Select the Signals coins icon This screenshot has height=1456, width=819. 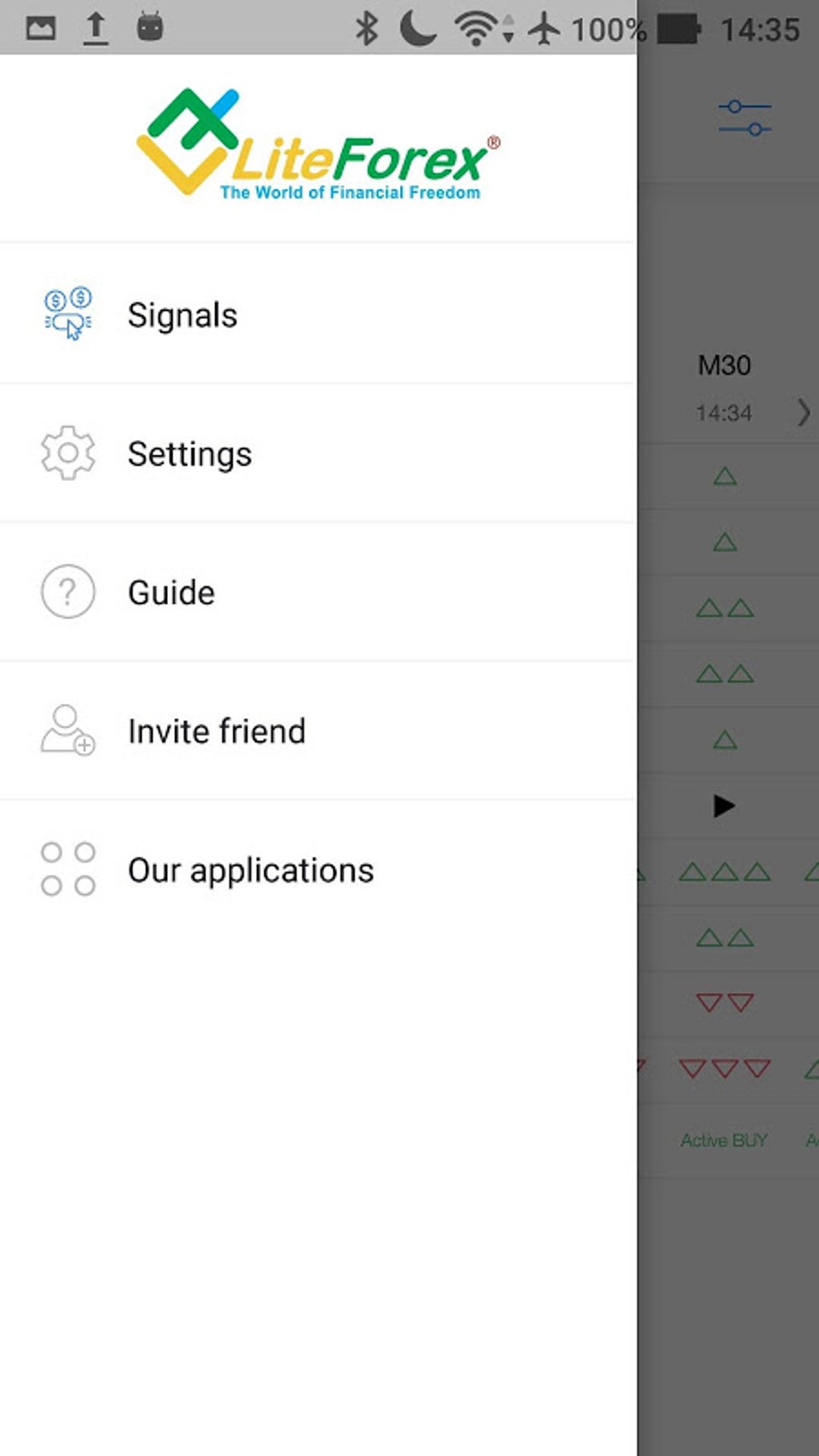[x=68, y=315]
